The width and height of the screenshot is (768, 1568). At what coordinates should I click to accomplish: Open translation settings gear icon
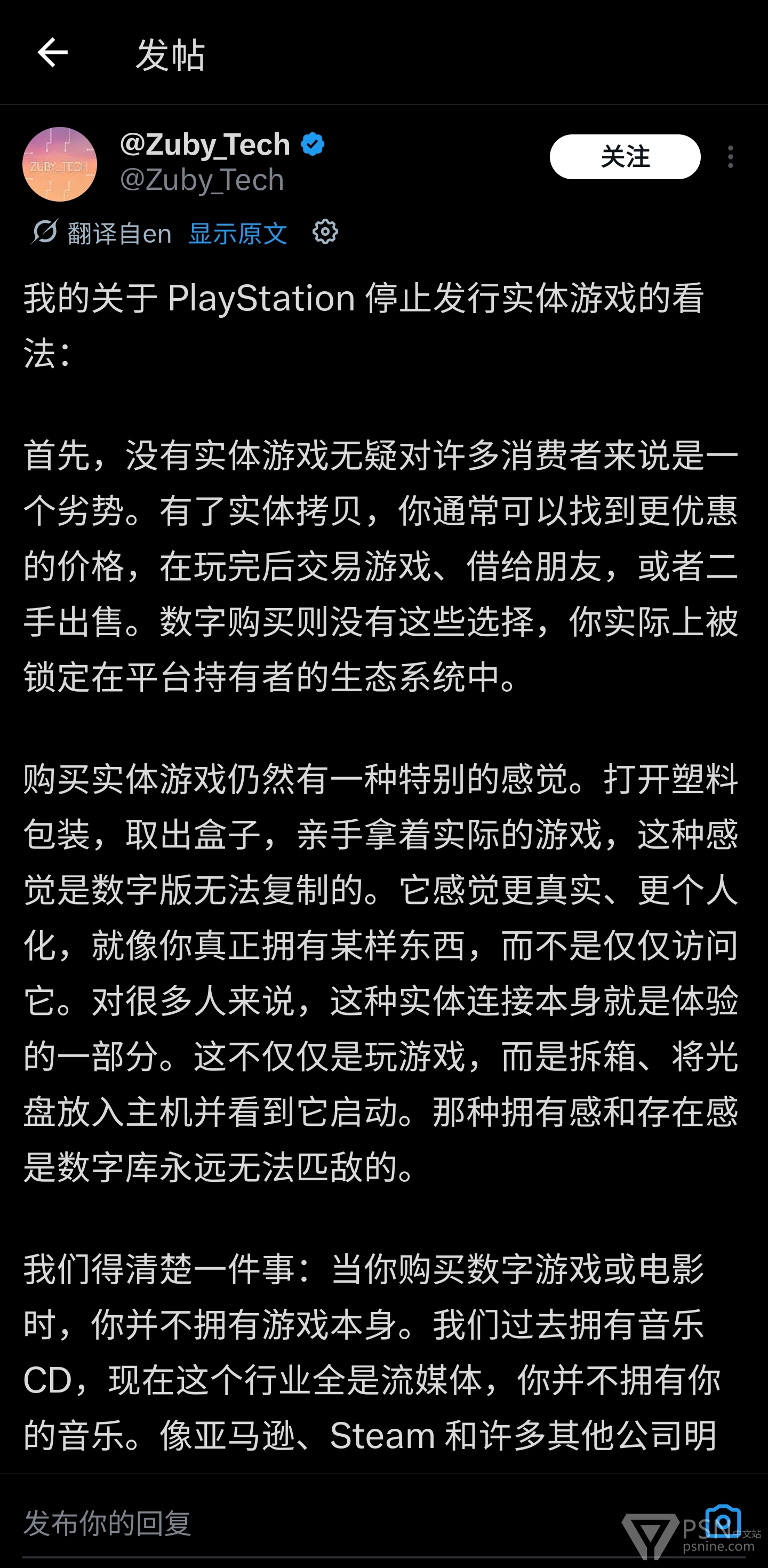tap(325, 232)
